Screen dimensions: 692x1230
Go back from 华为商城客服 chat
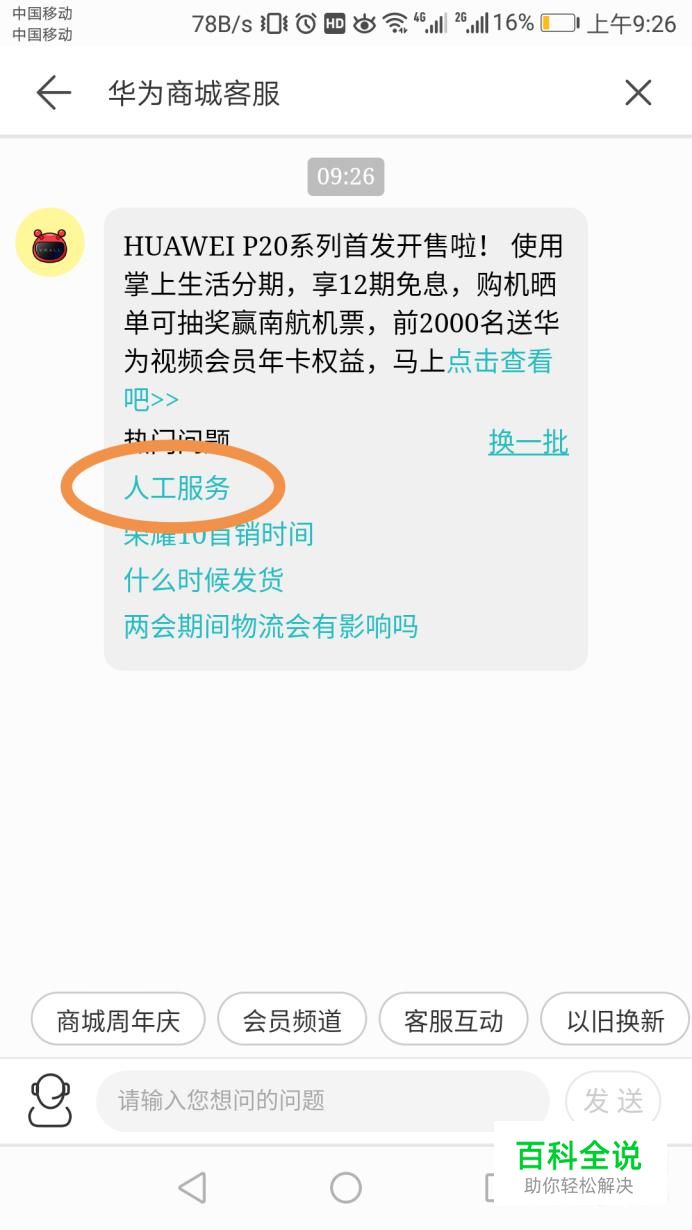[54, 93]
